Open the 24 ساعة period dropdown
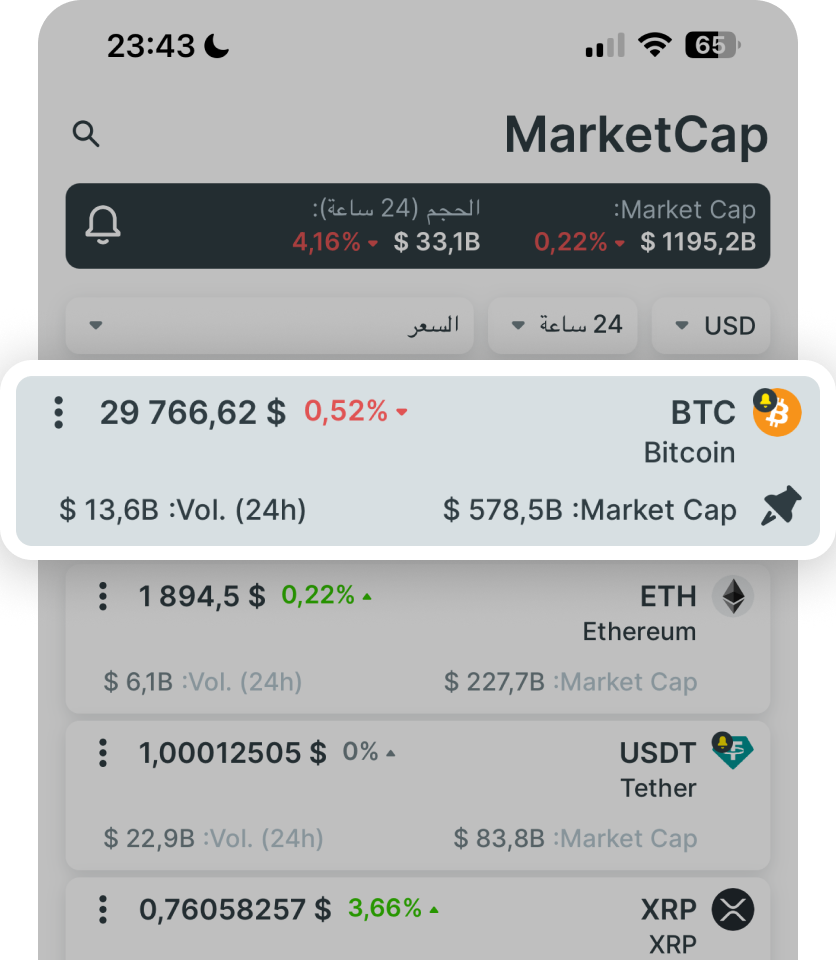Viewport: 836px width, 960px height. coord(561,325)
